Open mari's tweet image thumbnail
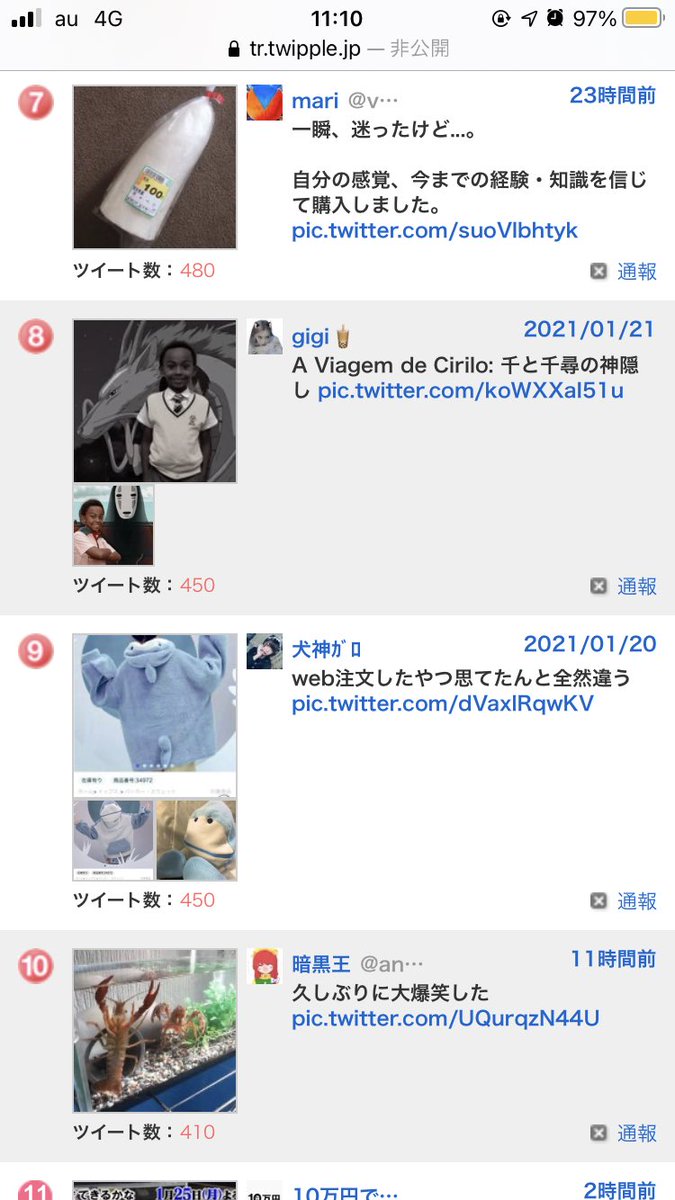Image resolution: width=675 pixels, height=1200 pixels. tap(155, 167)
